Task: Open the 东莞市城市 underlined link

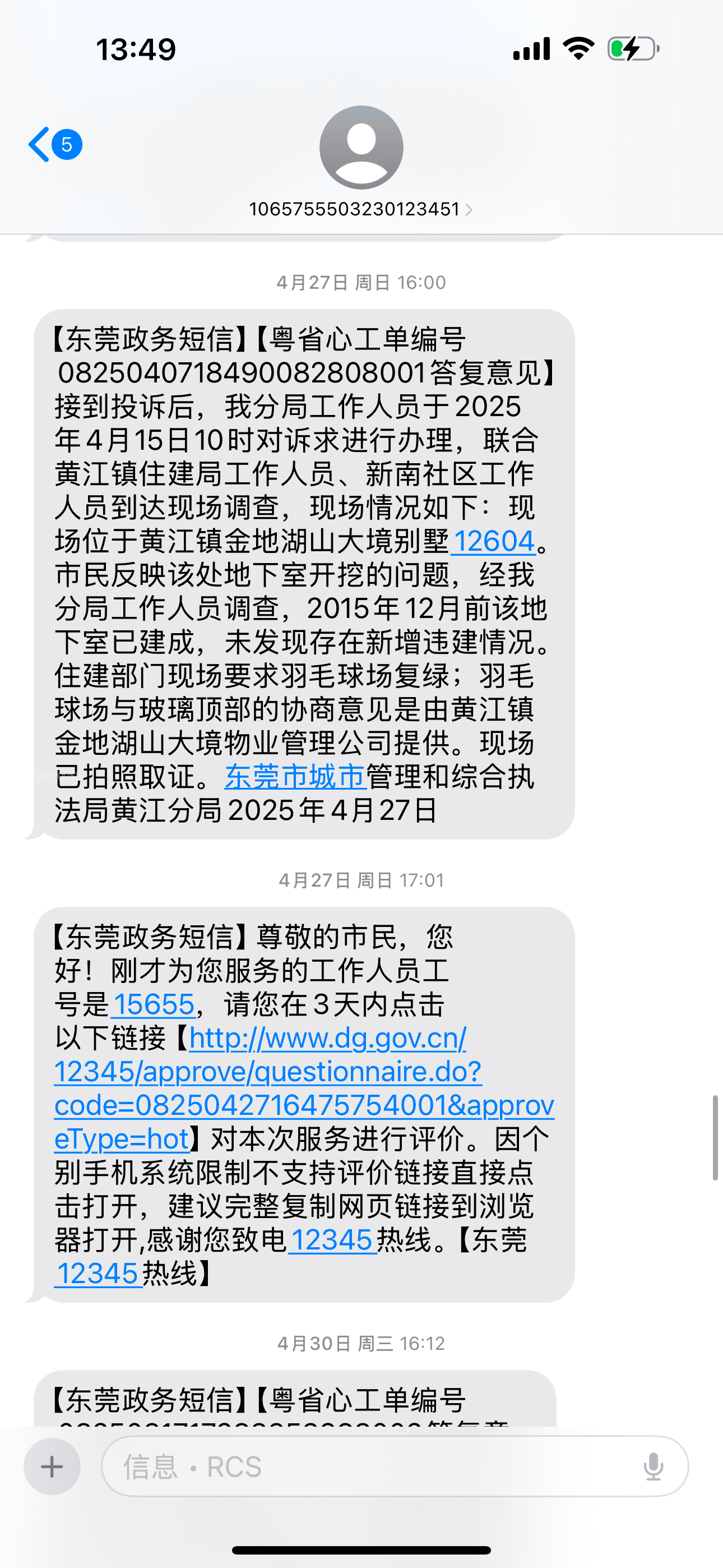Action: (295, 777)
